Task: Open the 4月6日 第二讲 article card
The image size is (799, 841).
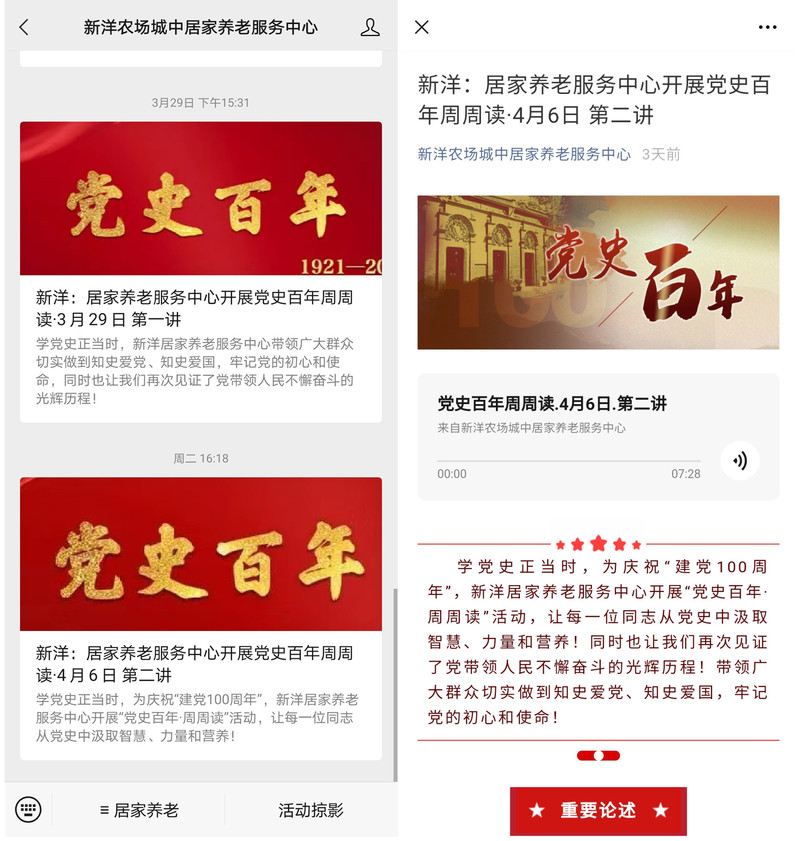Action: 200,618
